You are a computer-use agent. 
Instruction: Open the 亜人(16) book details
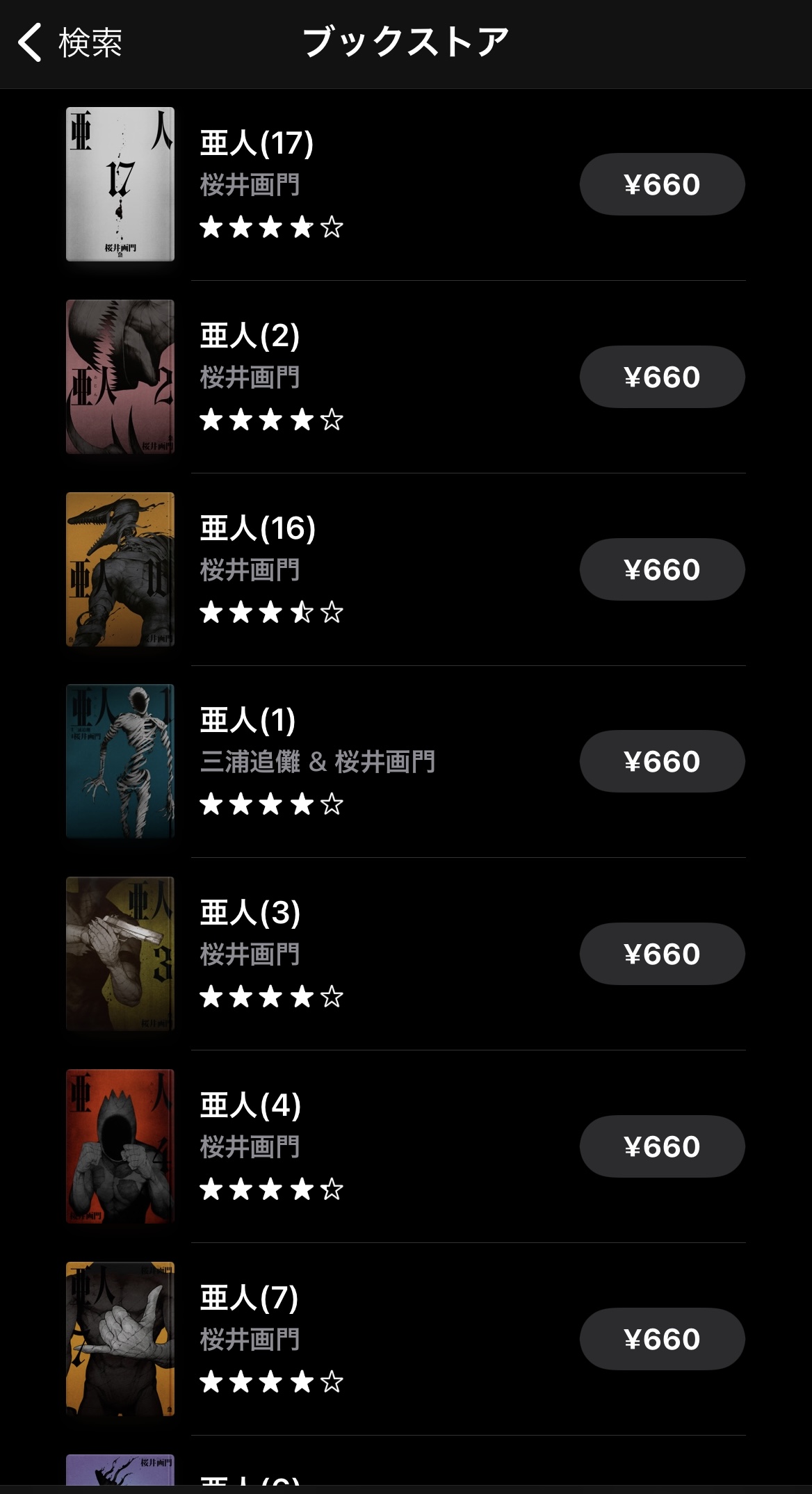(x=257, y=529)
